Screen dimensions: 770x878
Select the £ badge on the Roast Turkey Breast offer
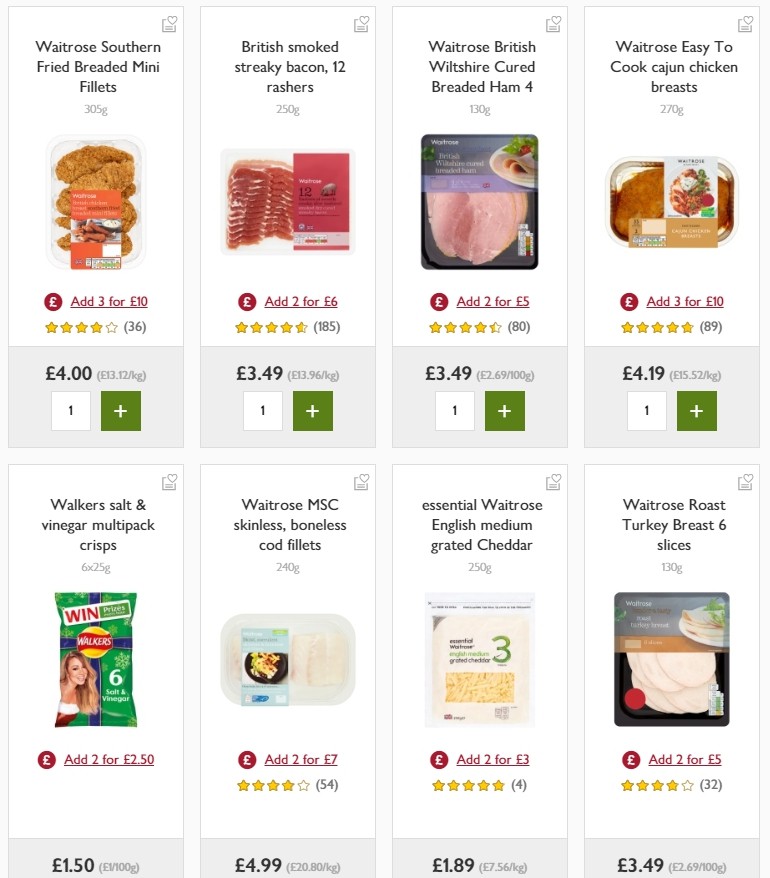[630, 759]
